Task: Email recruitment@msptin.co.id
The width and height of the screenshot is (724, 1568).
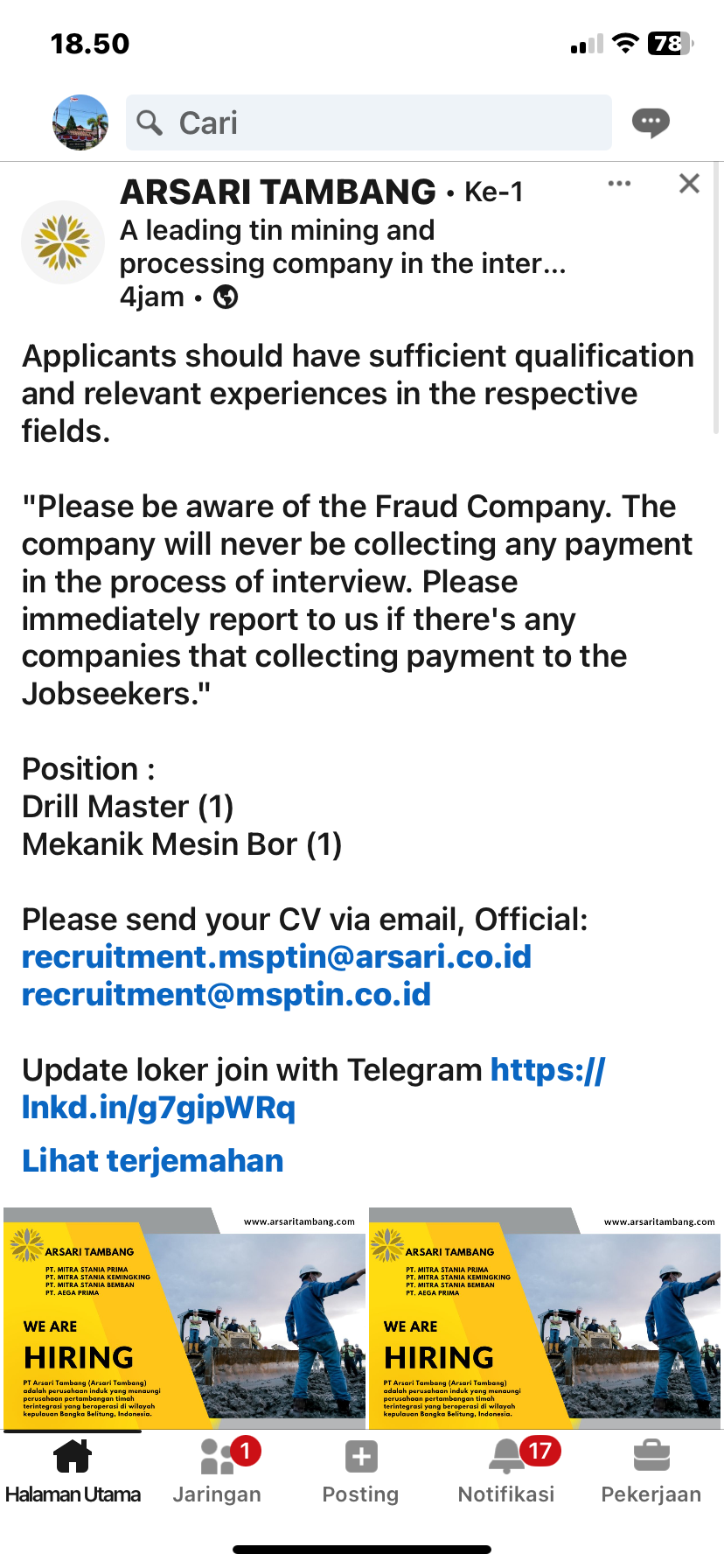Action: pos(226,995)
